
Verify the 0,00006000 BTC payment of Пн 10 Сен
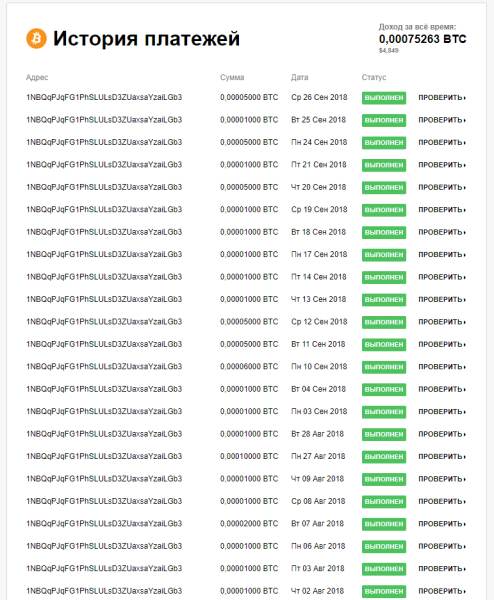[x=442, y=367]
